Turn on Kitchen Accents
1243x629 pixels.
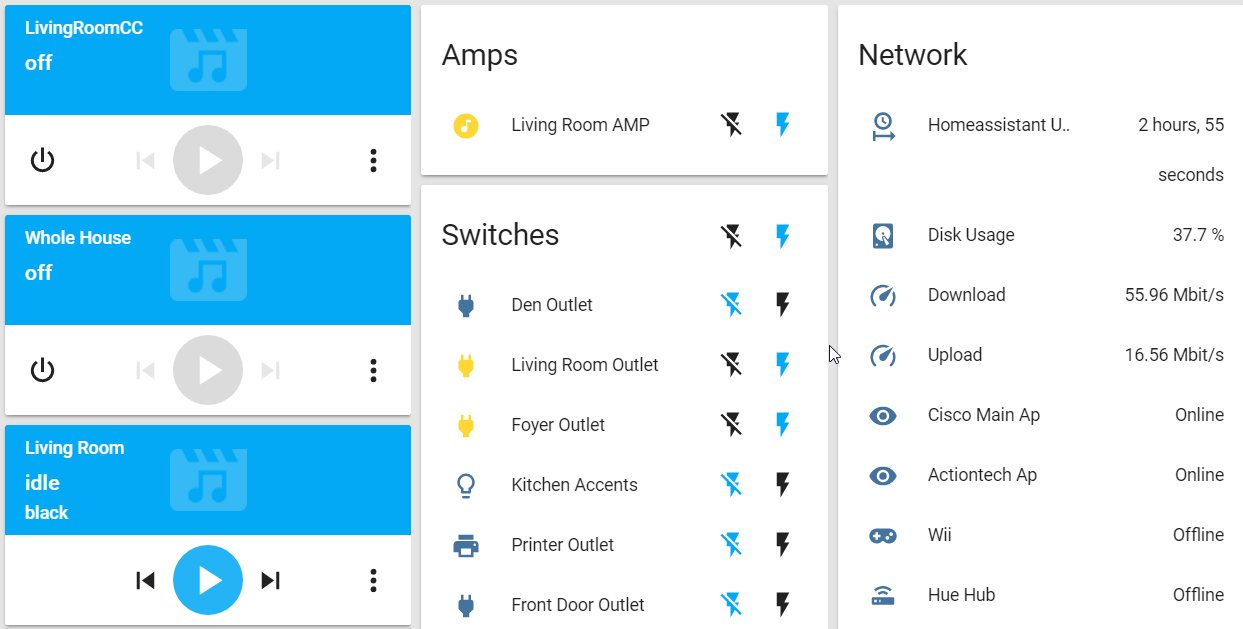point(783,485)
